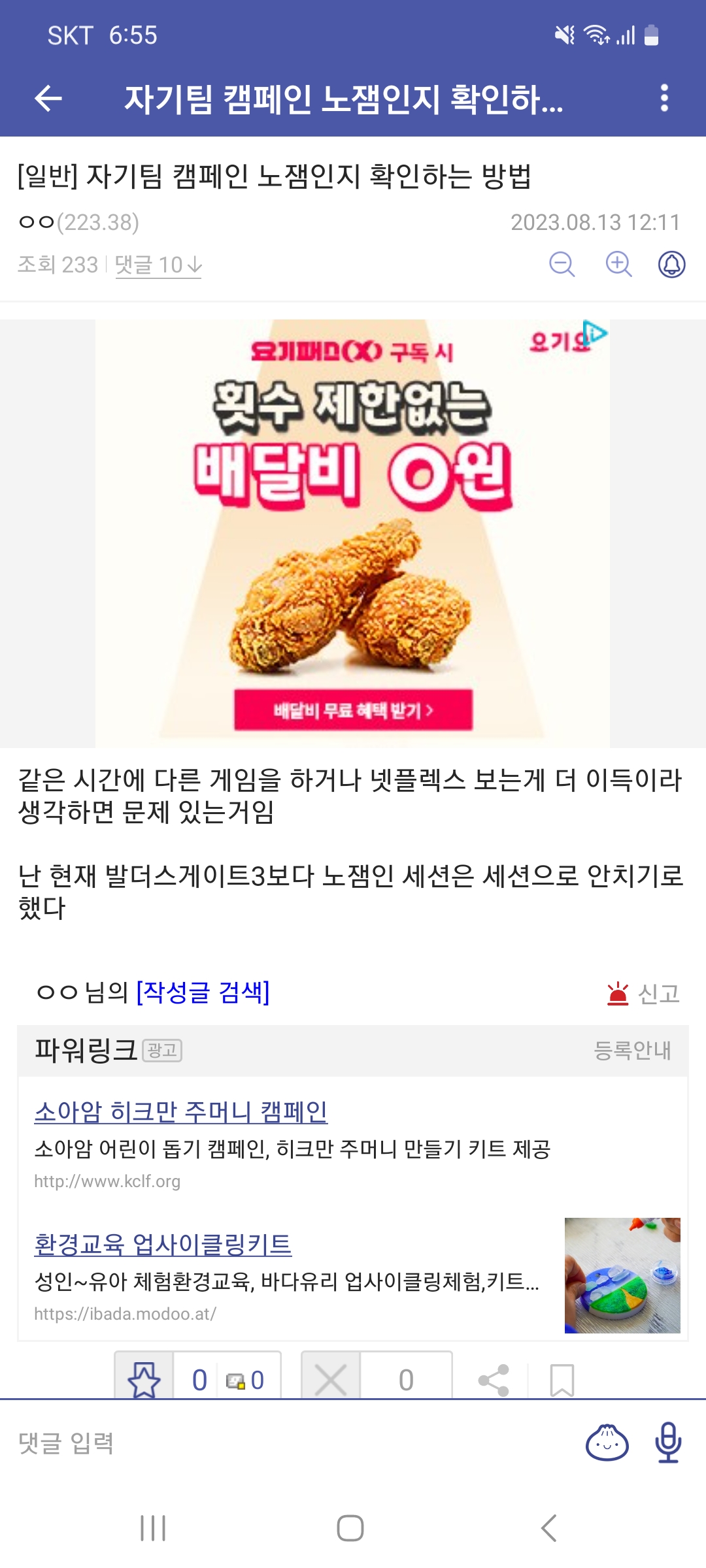Report this post with 신고
The height and width of the screenshot is (1568, 706).
tap(644, 994)
